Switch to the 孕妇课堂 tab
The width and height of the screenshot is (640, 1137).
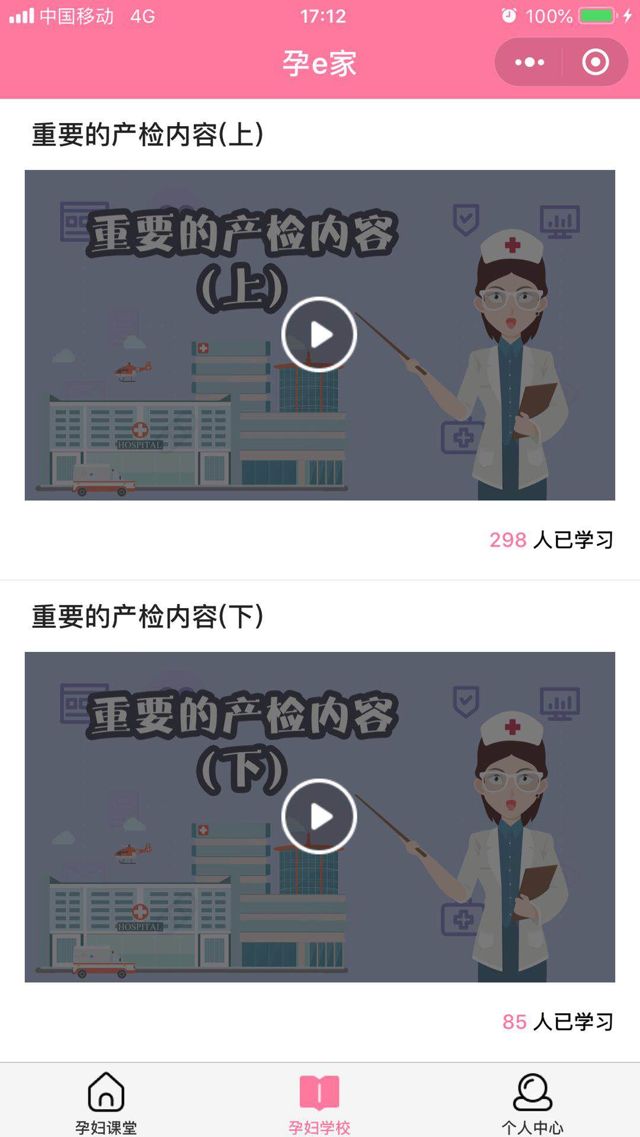106,1102
